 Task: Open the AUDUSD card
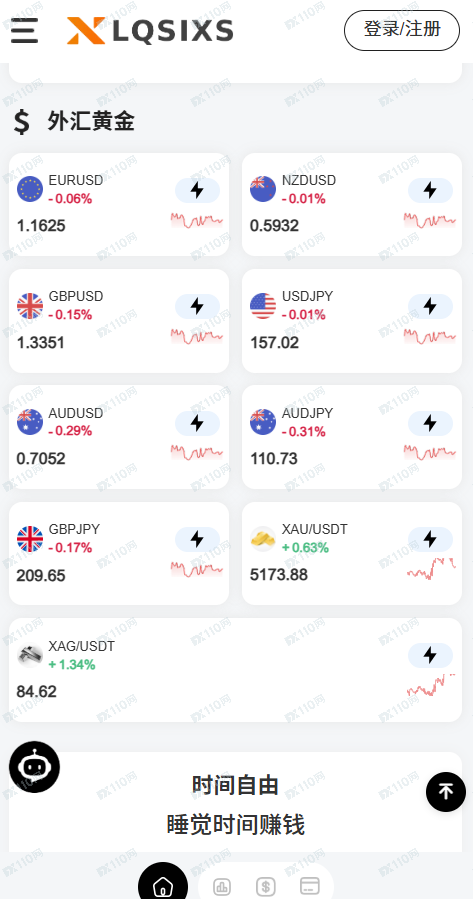(119, 437)
